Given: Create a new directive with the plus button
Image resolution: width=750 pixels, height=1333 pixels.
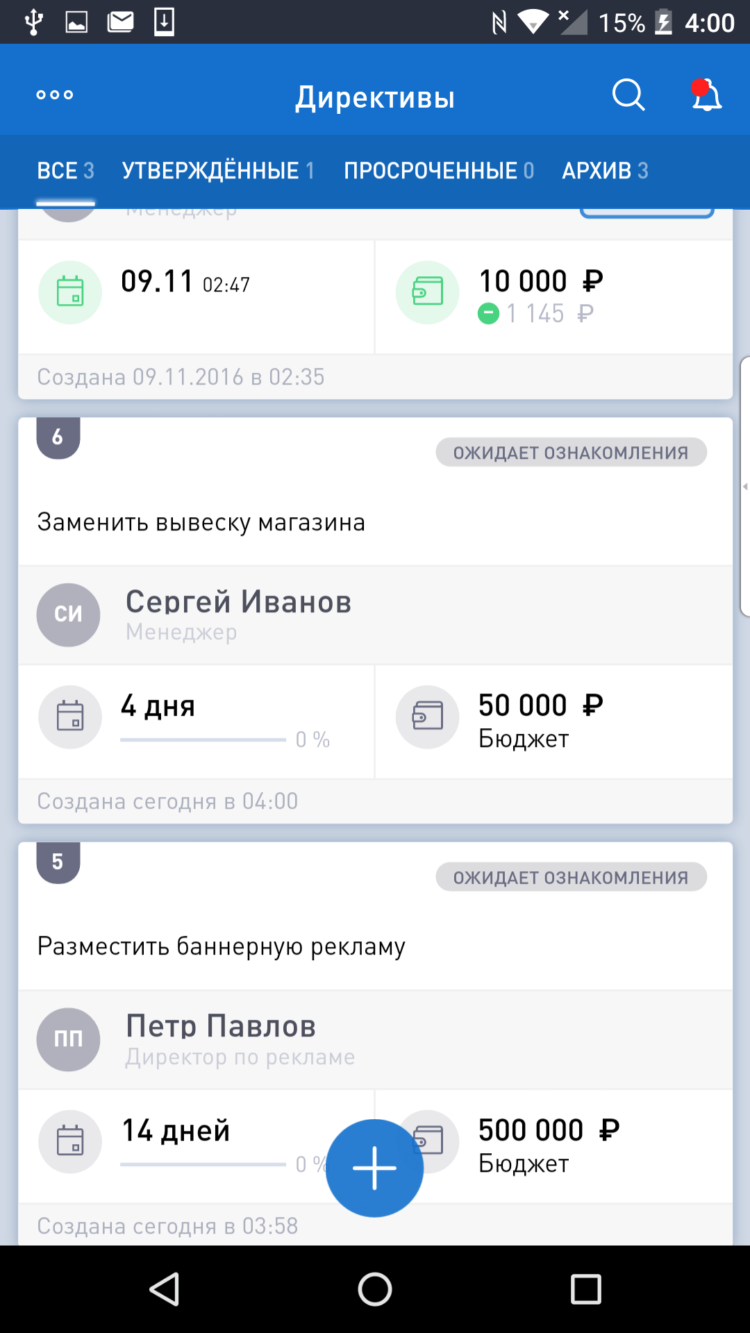Looking at the screenshot, I should point(374,1168).
